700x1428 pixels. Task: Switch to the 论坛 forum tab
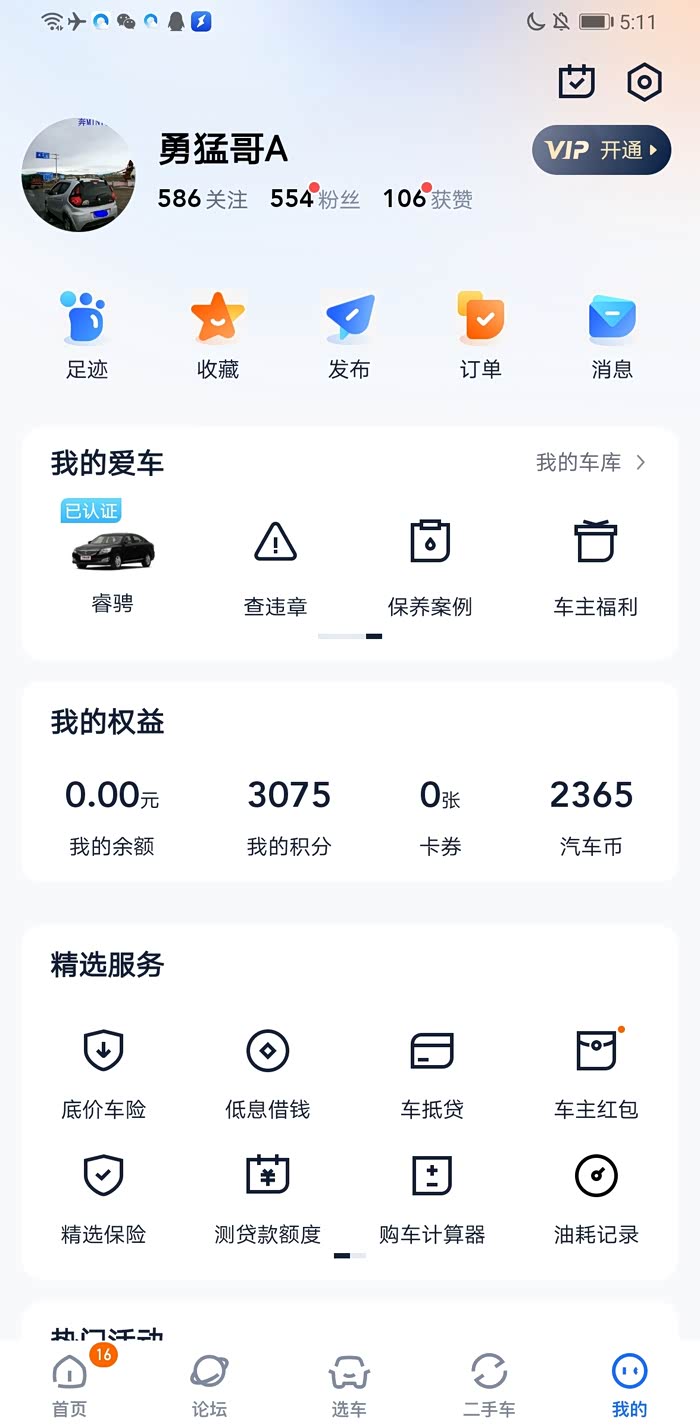pyautogui.click(x=210, y=1385)
